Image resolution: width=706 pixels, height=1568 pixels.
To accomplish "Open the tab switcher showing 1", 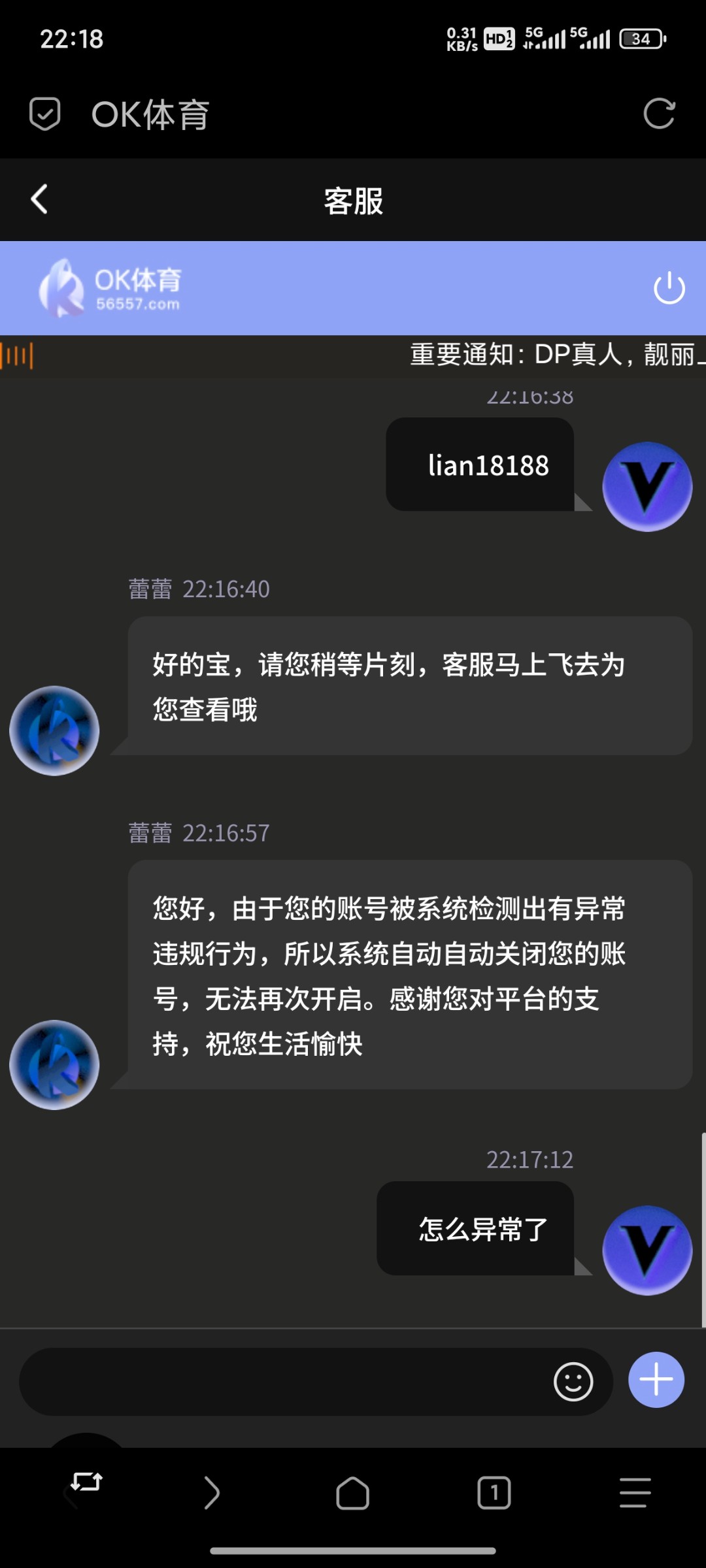I will click(x=494, y=1493).
